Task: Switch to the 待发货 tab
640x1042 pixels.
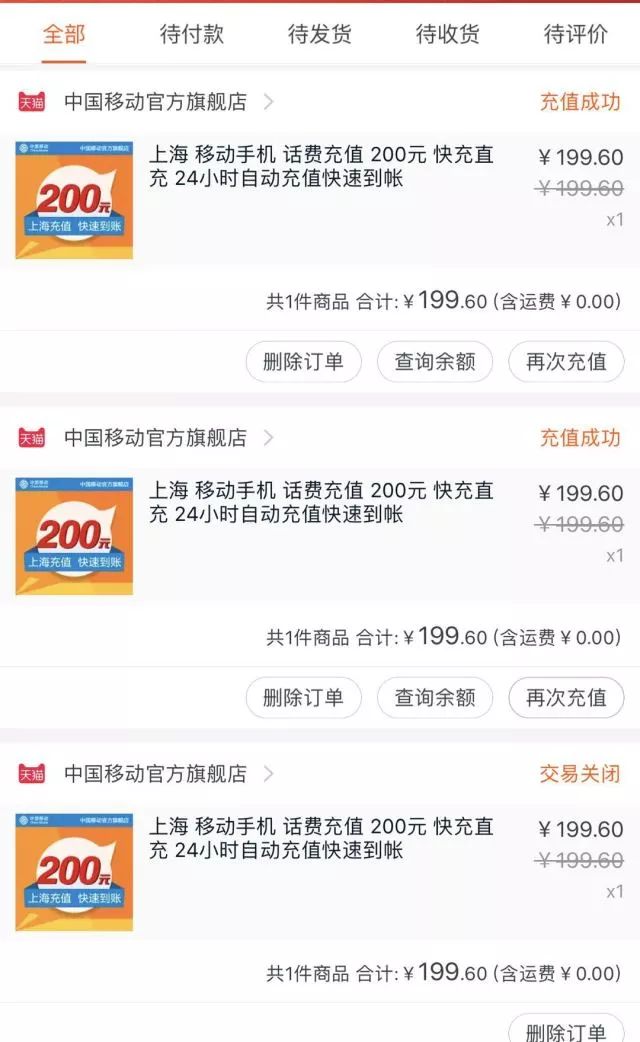Action: click(320, 35)
